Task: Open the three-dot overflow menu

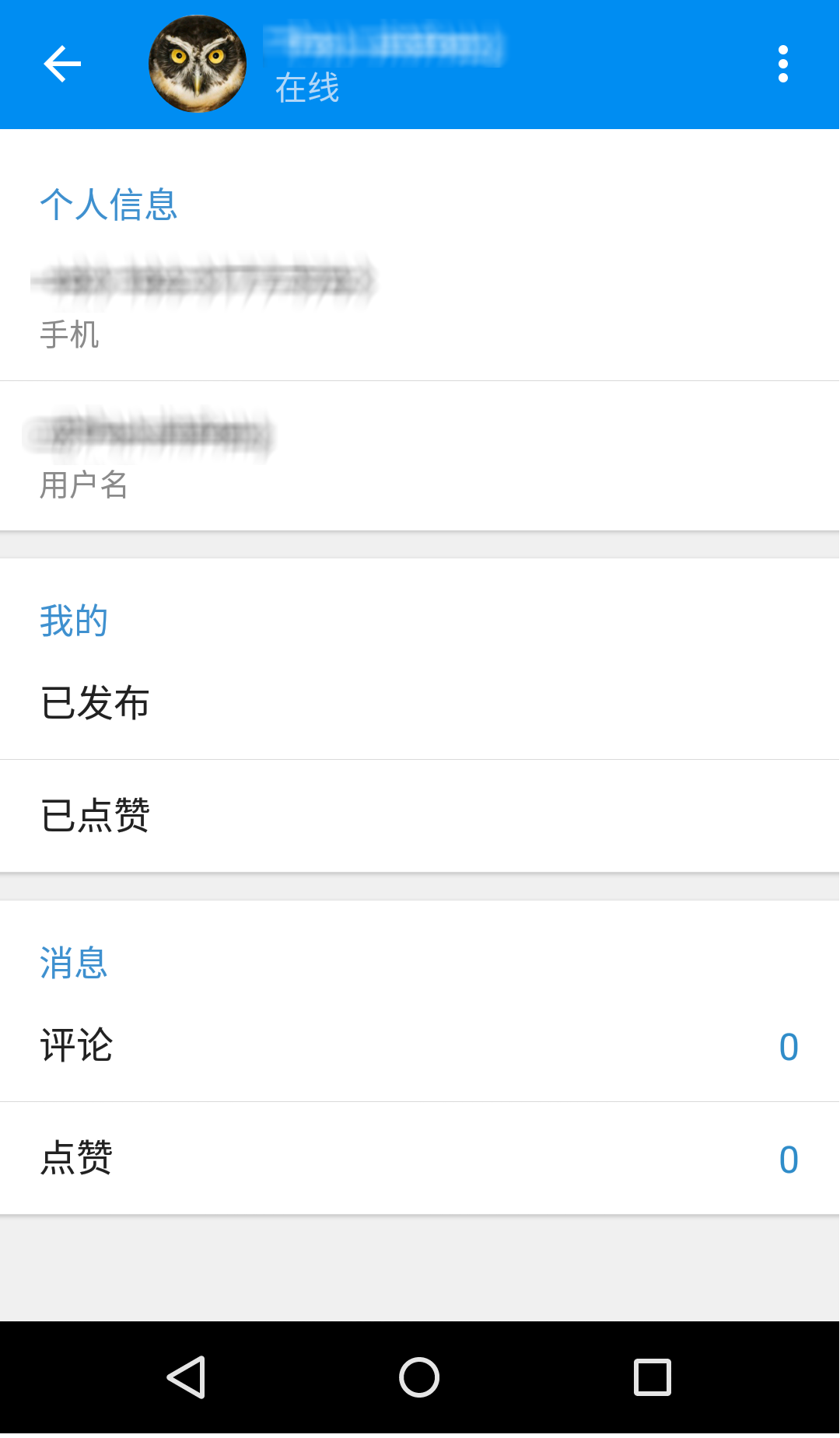Action: click(x=782, y=64)
